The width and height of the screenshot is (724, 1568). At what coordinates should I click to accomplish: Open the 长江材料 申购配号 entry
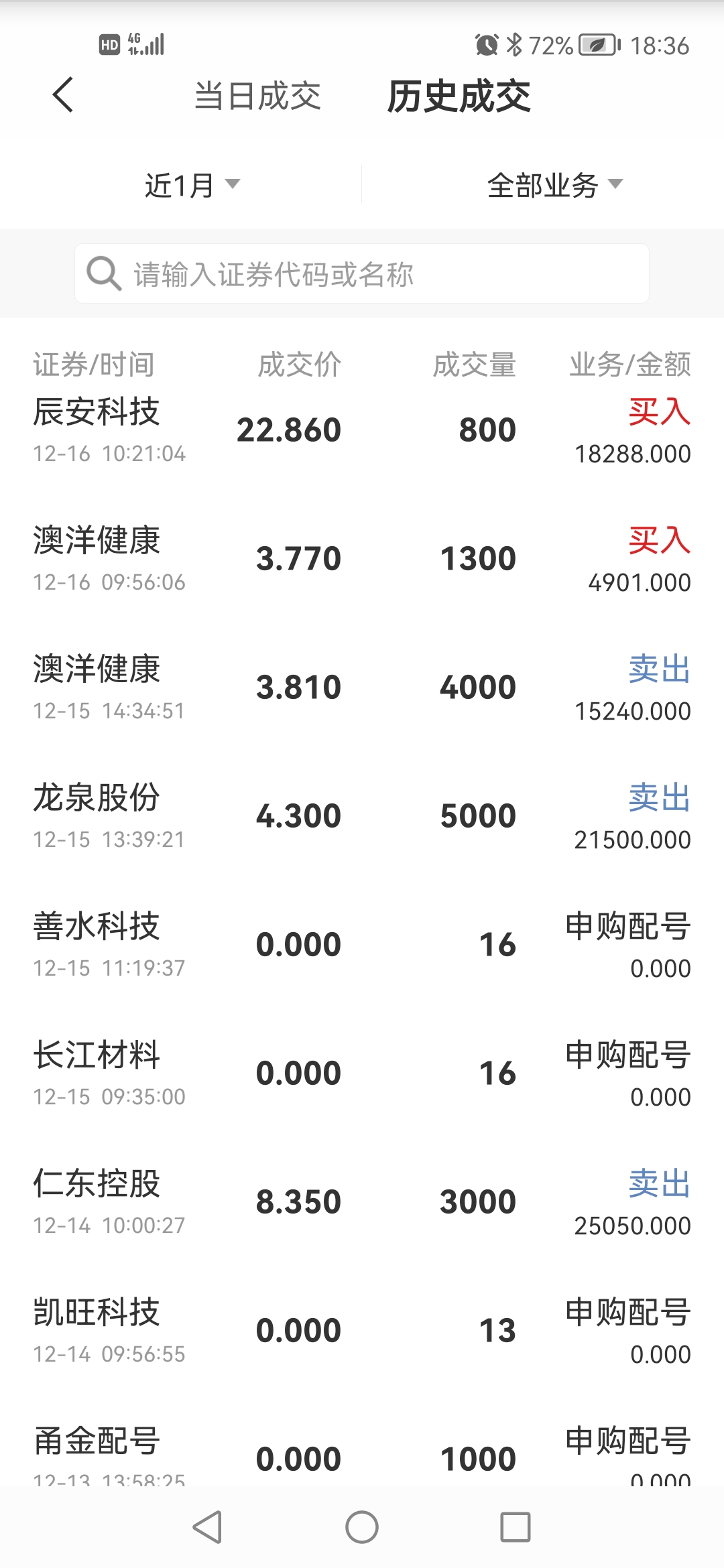point(362,1073)
